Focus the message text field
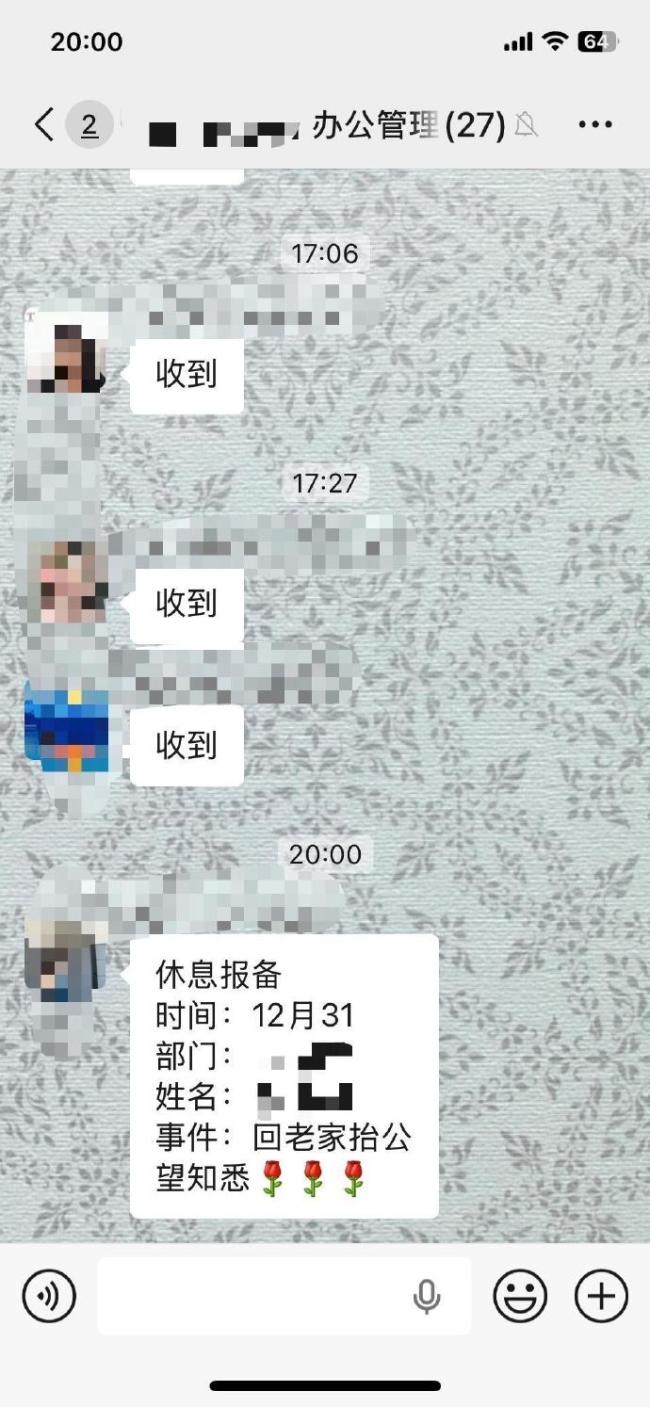This screenshot has height=1407, width=650. click(x=255, y=1296)
